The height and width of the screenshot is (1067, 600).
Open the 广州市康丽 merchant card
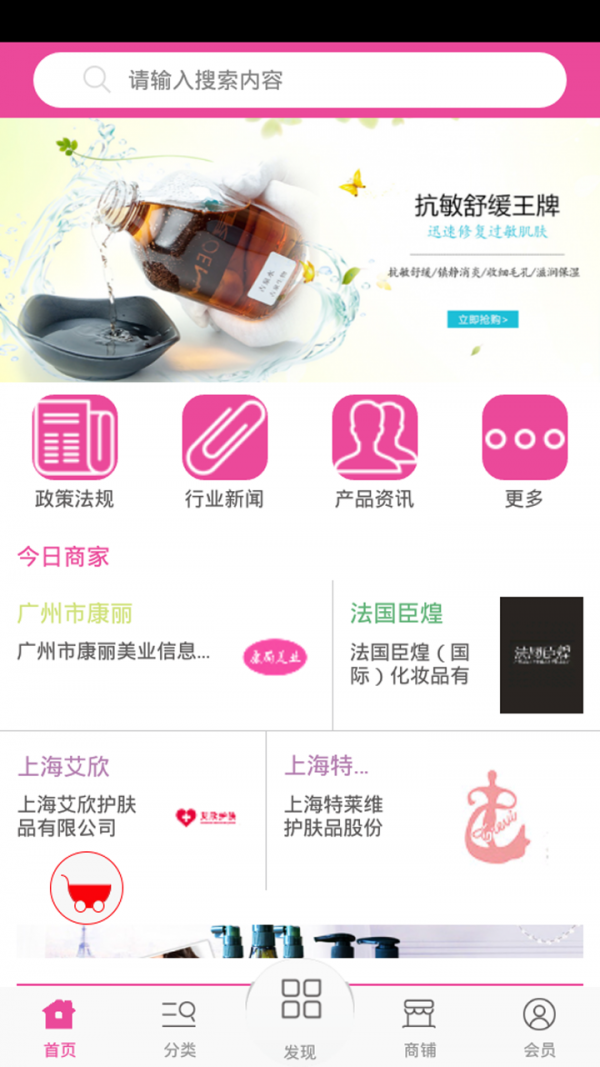(165, 655)
